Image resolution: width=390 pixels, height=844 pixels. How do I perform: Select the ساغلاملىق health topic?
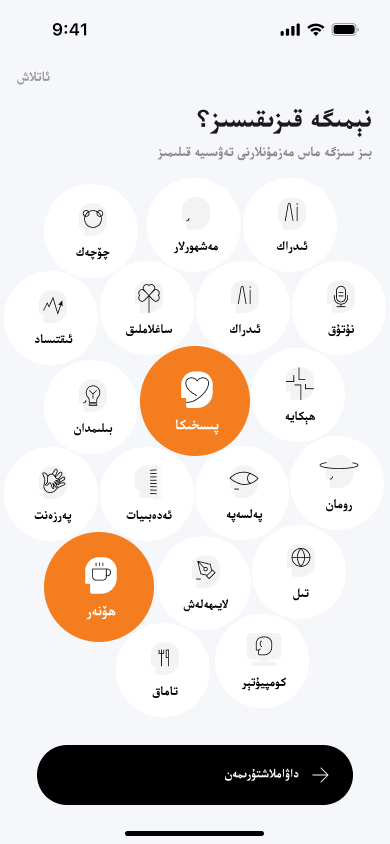click(x=147, y=308)
